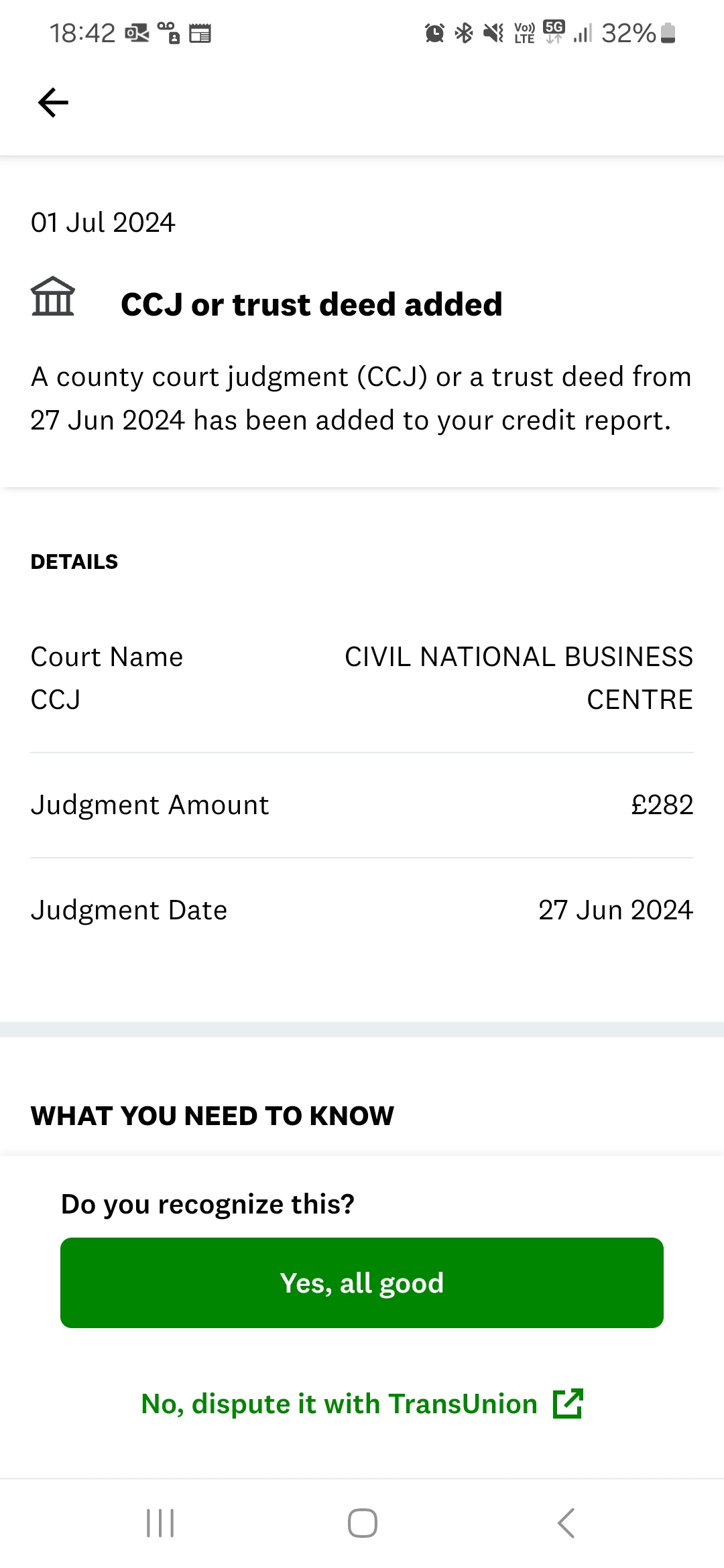Go to the phone's home screen

[362, 1523]
